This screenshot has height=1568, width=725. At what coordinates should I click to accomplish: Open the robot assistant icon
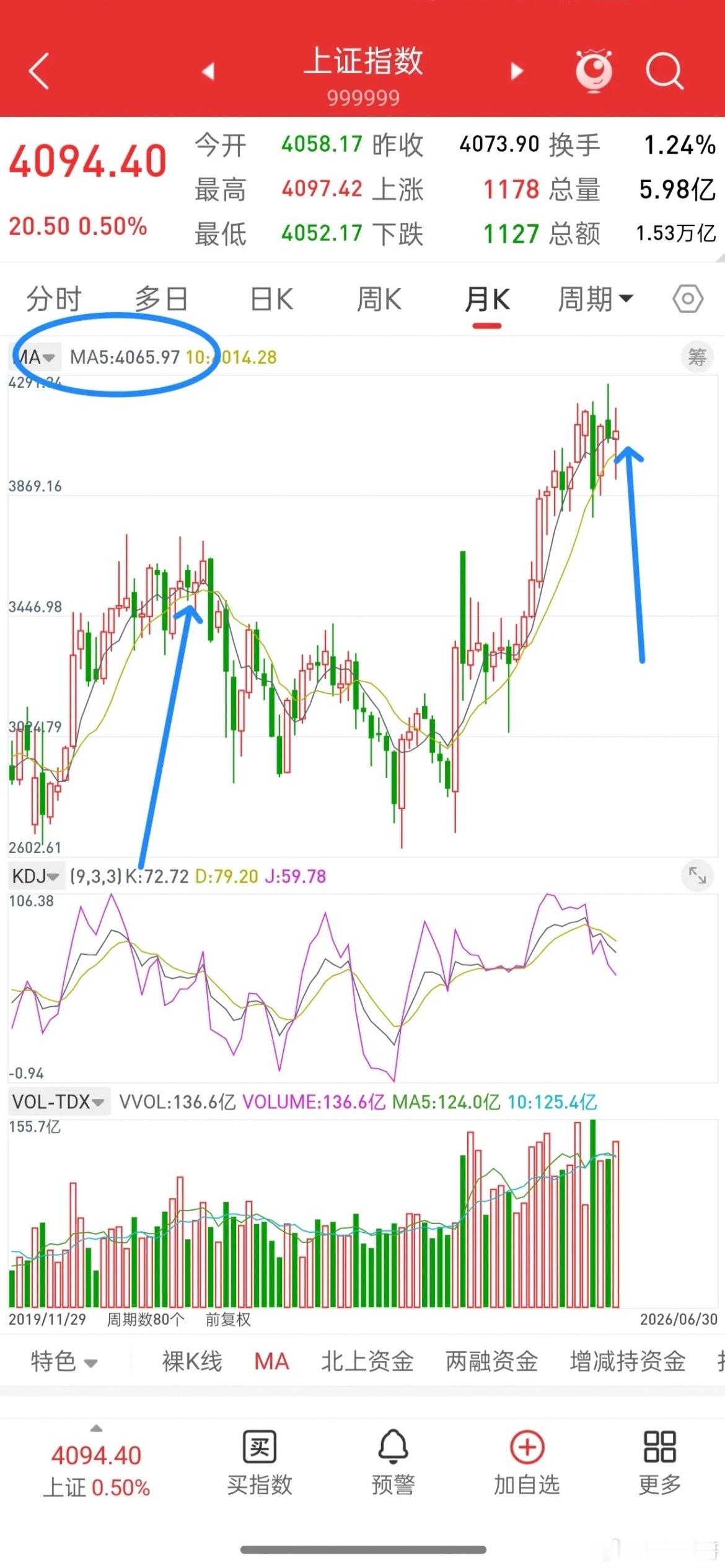594,71
